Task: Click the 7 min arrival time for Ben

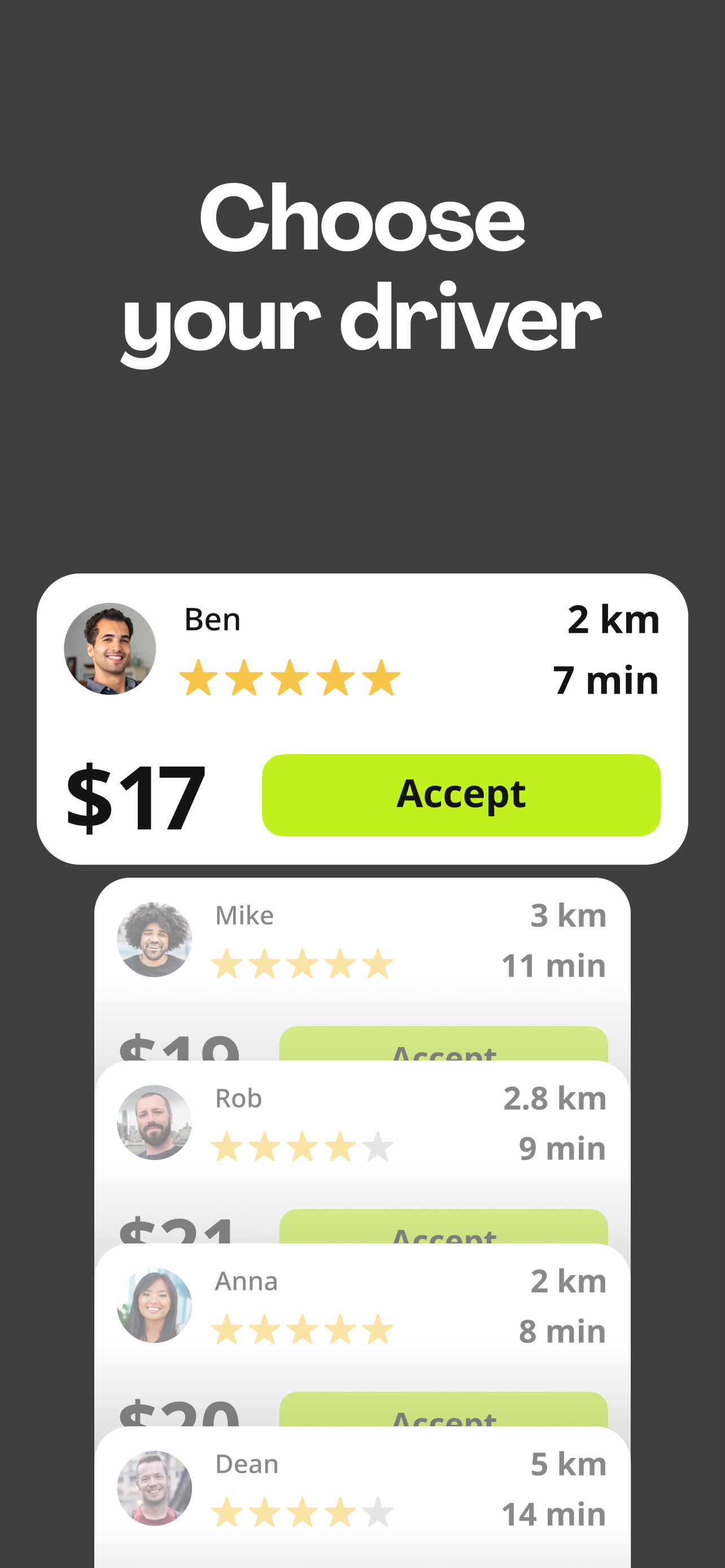Action: coord(605,682)
